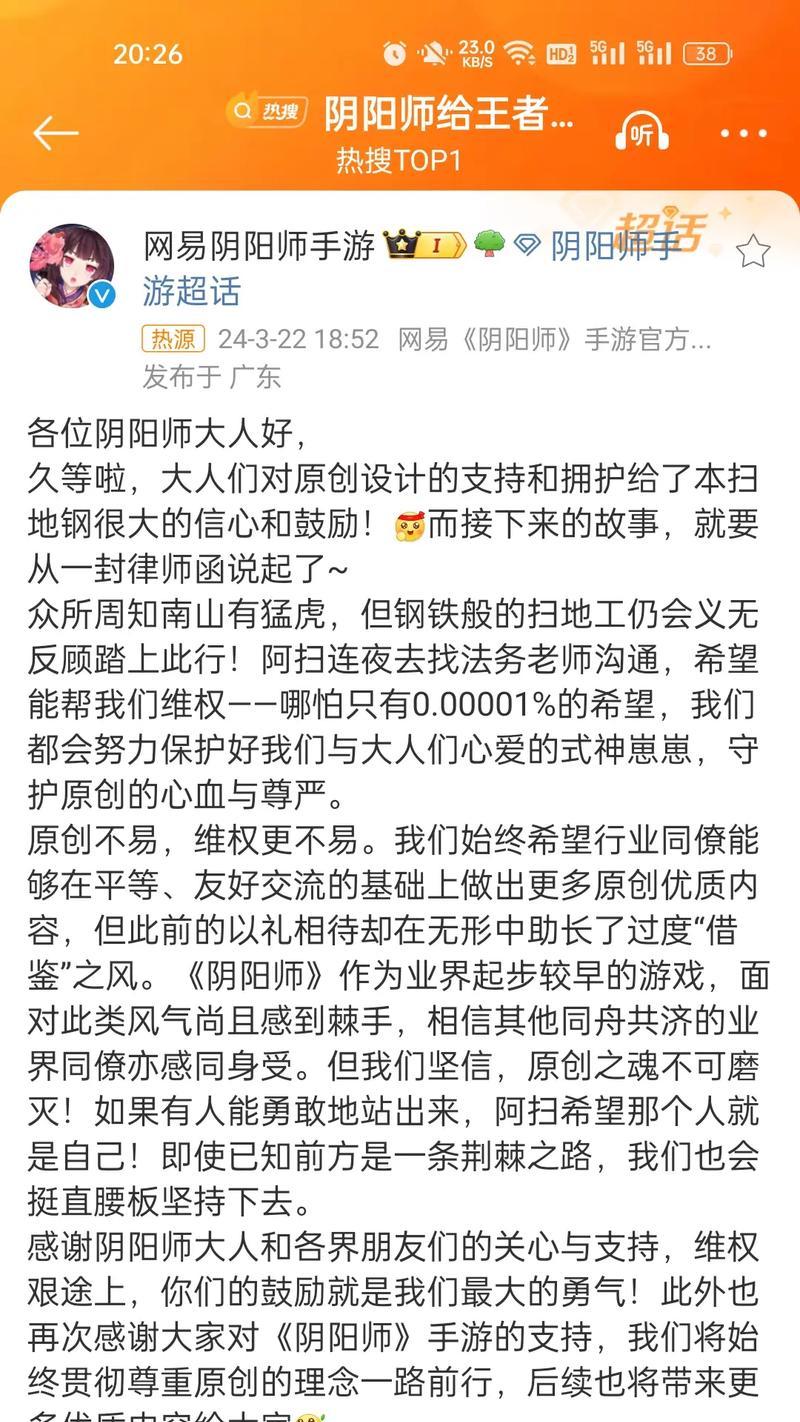Image resolution: width=800 pixels, height=1422 pixels.
Task: Tap the 热源 tag
Action: click(x=173, y=339)
